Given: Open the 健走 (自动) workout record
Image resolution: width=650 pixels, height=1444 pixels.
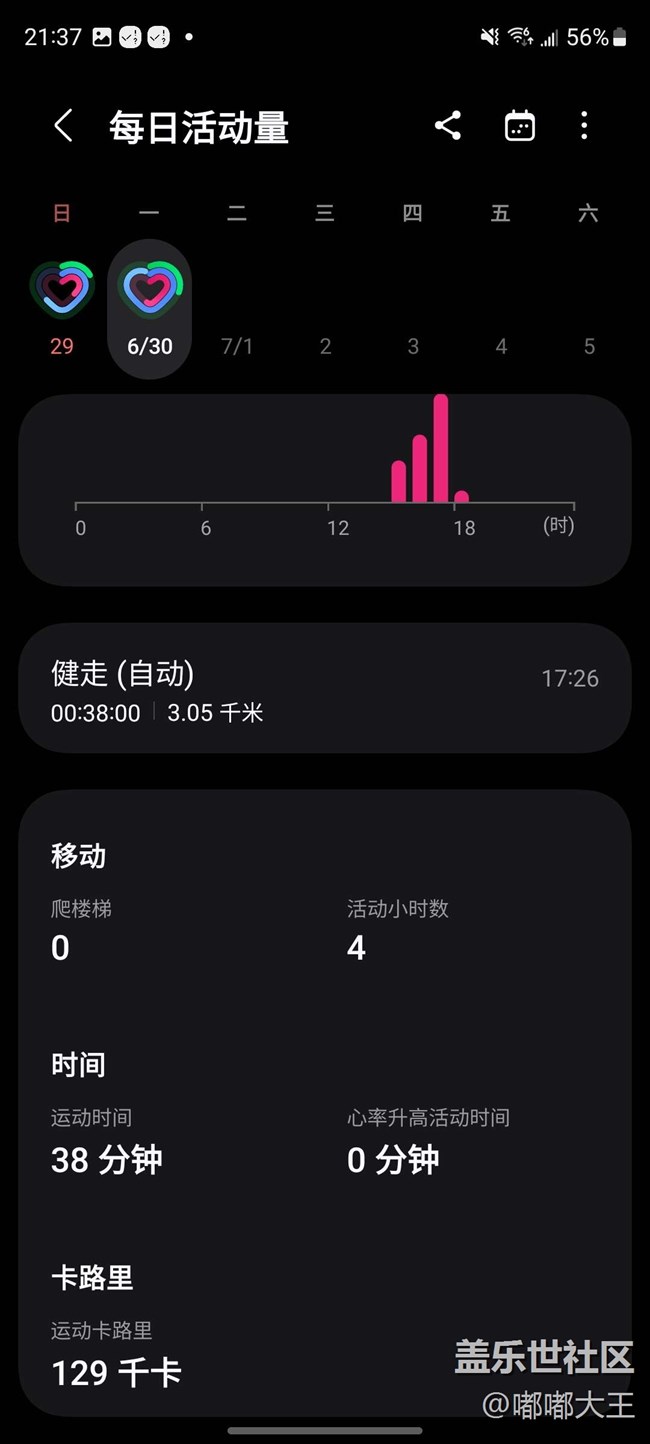Looking at the screenshot, I should (325, 689).
